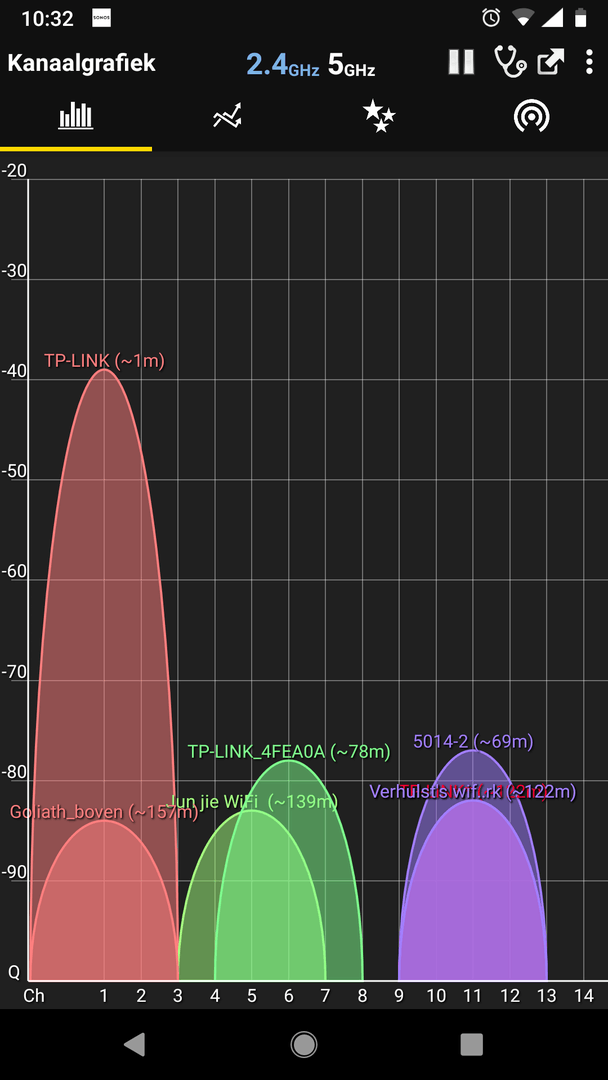Open the stethoscope diagnostics tool
Screen dimensions: 608x1080
point(510,62)
